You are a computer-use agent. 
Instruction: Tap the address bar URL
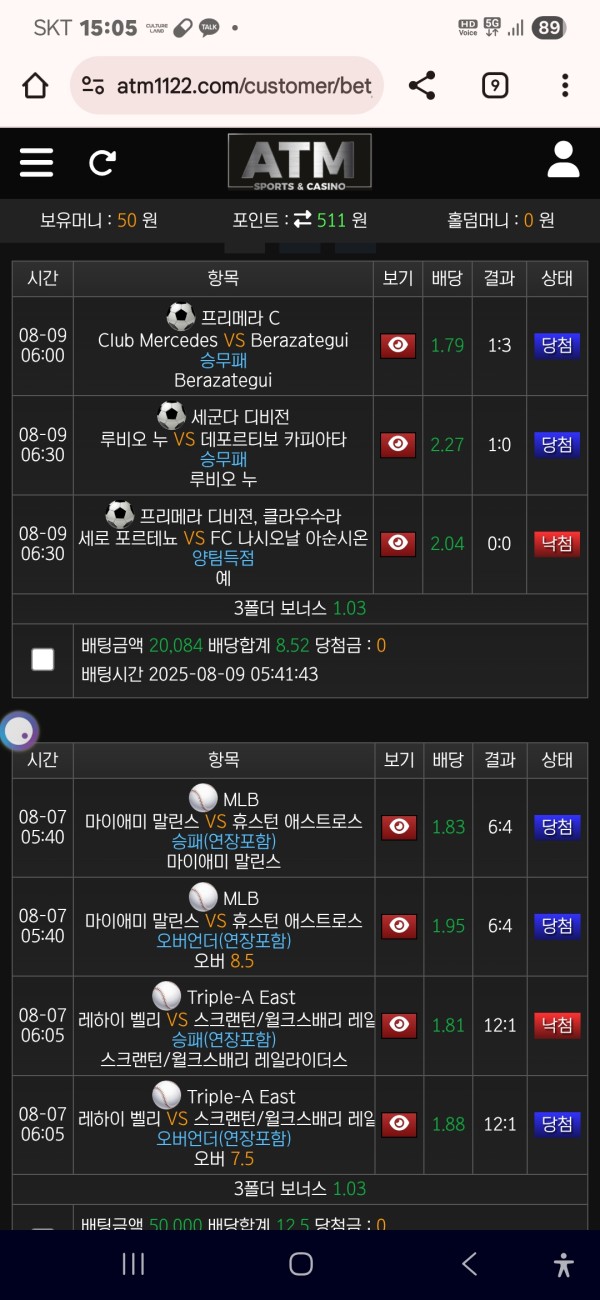[243, 86]
